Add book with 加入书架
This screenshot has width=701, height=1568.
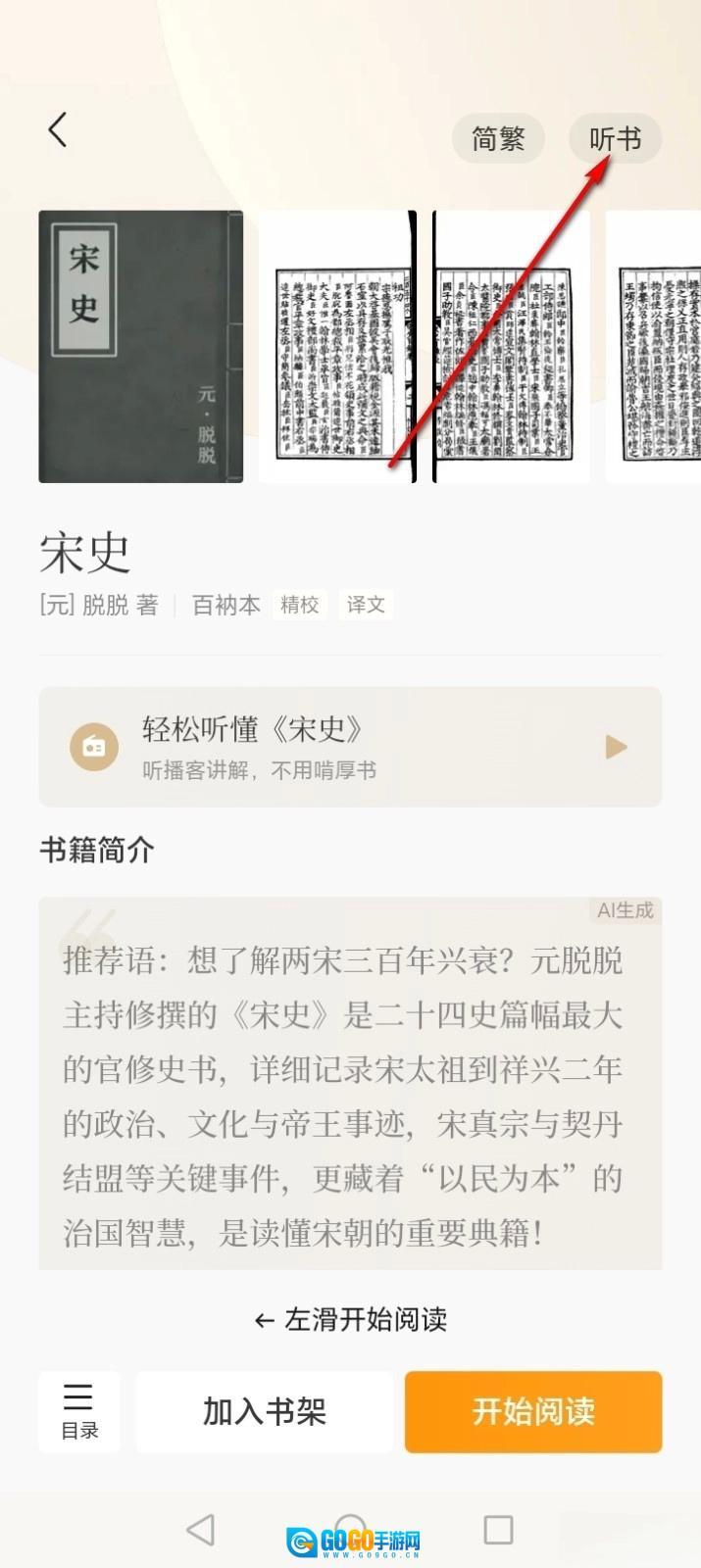(265, 1411)
